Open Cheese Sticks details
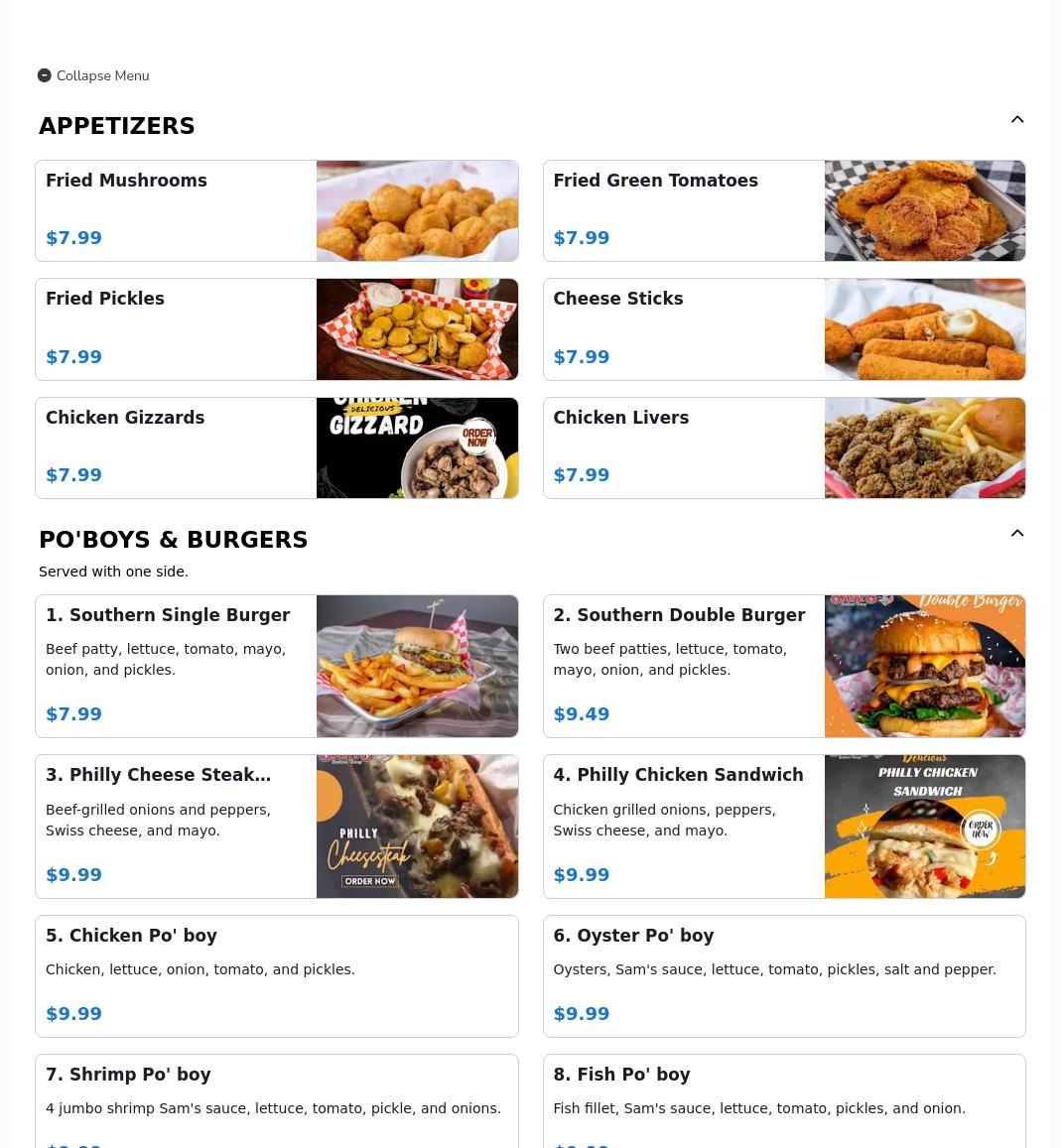This screenshot has height=1148, width=1062. click(x=783, y=329)
